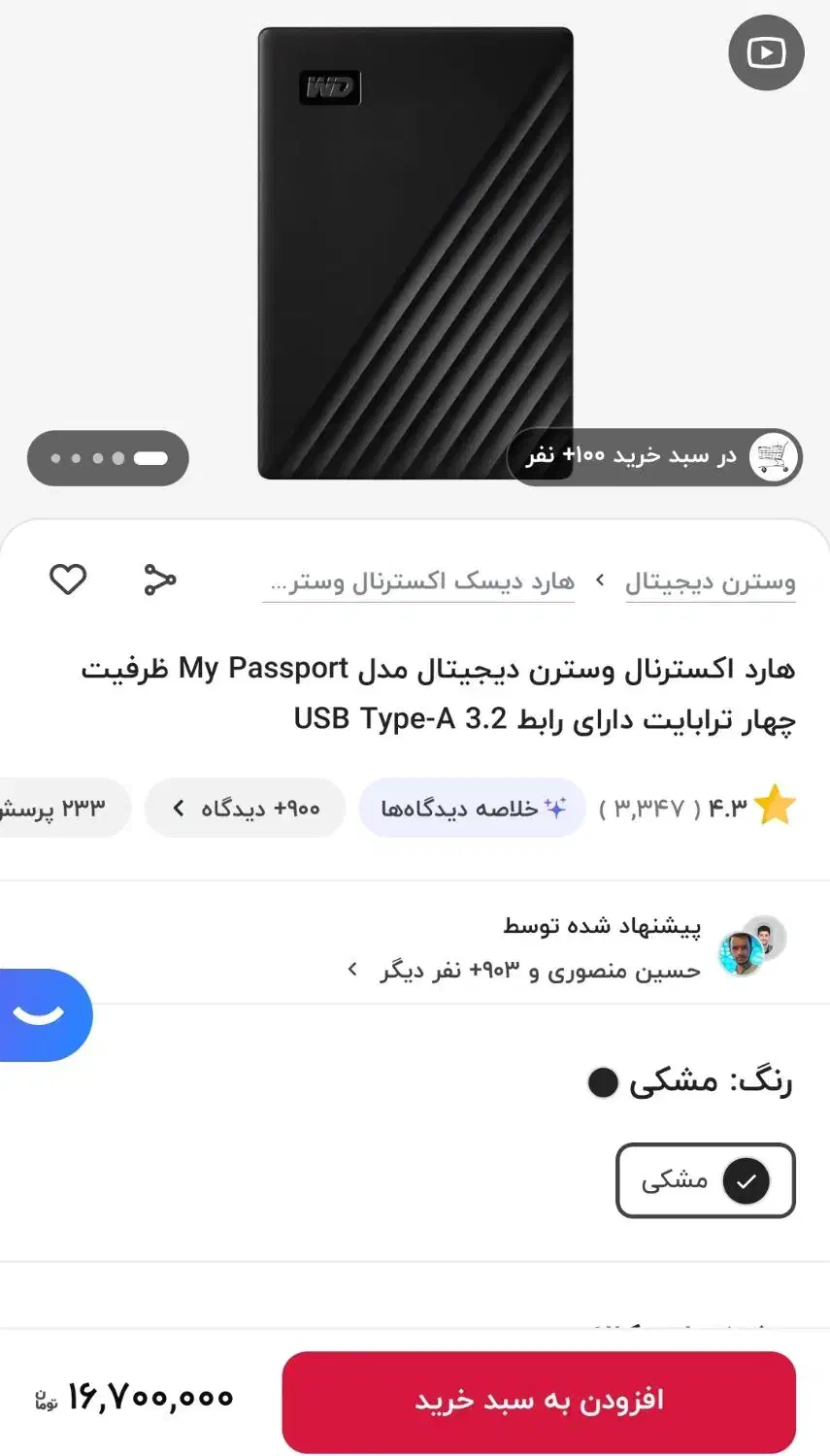Screen dimensions: 830x1456
Task: Open breadcrumb وسترن دیجیتال category
Action: (x=711, y=581)
